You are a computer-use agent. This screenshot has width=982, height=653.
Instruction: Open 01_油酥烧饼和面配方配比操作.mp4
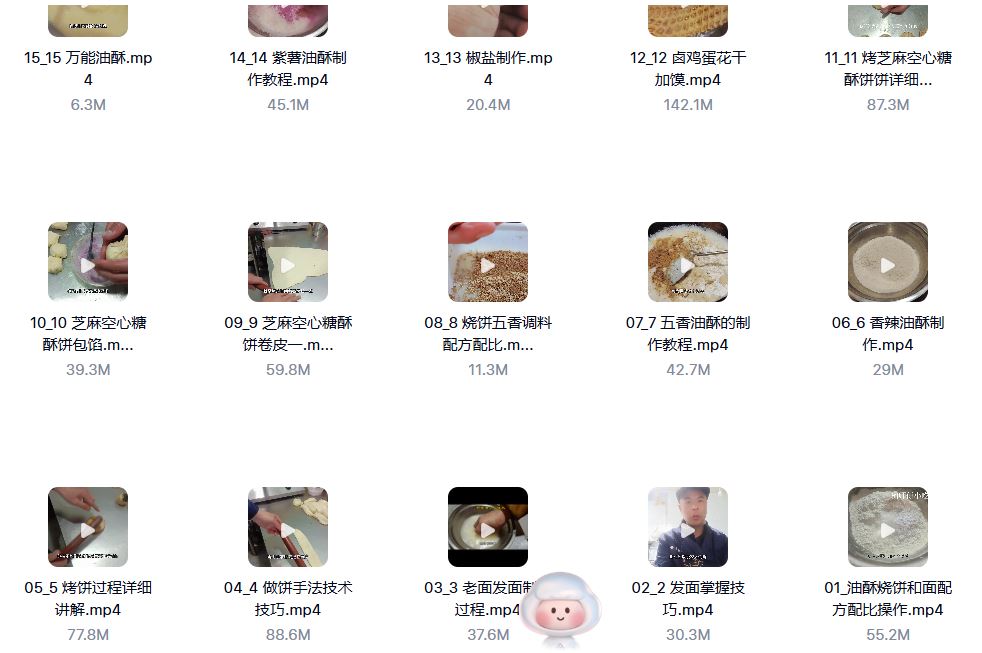(888, 527)
